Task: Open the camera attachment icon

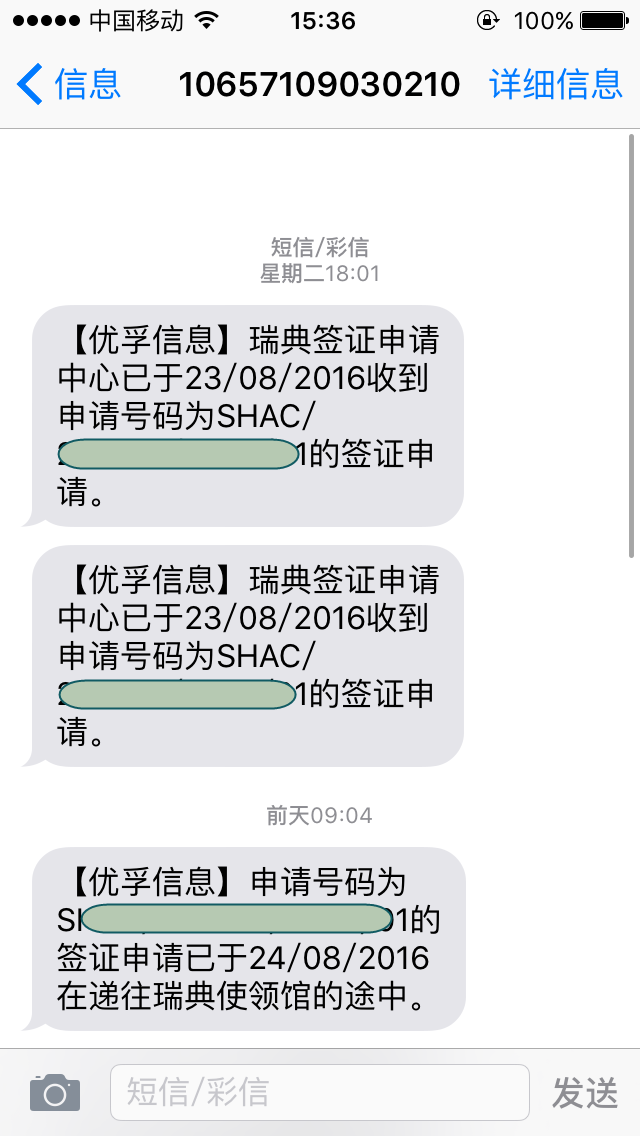Action: click(x=54, y=1092)
